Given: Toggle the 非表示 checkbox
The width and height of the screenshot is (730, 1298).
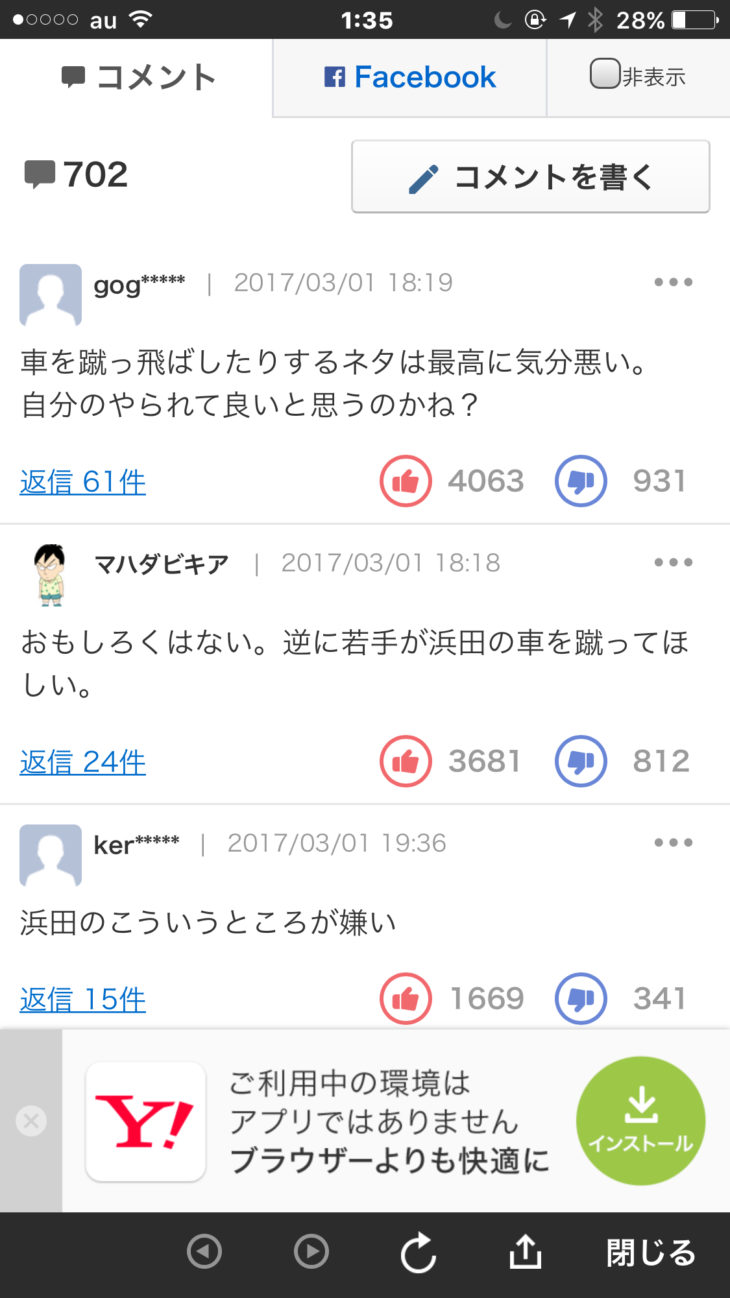Looking at the screenshot, I should click(605, 75).
